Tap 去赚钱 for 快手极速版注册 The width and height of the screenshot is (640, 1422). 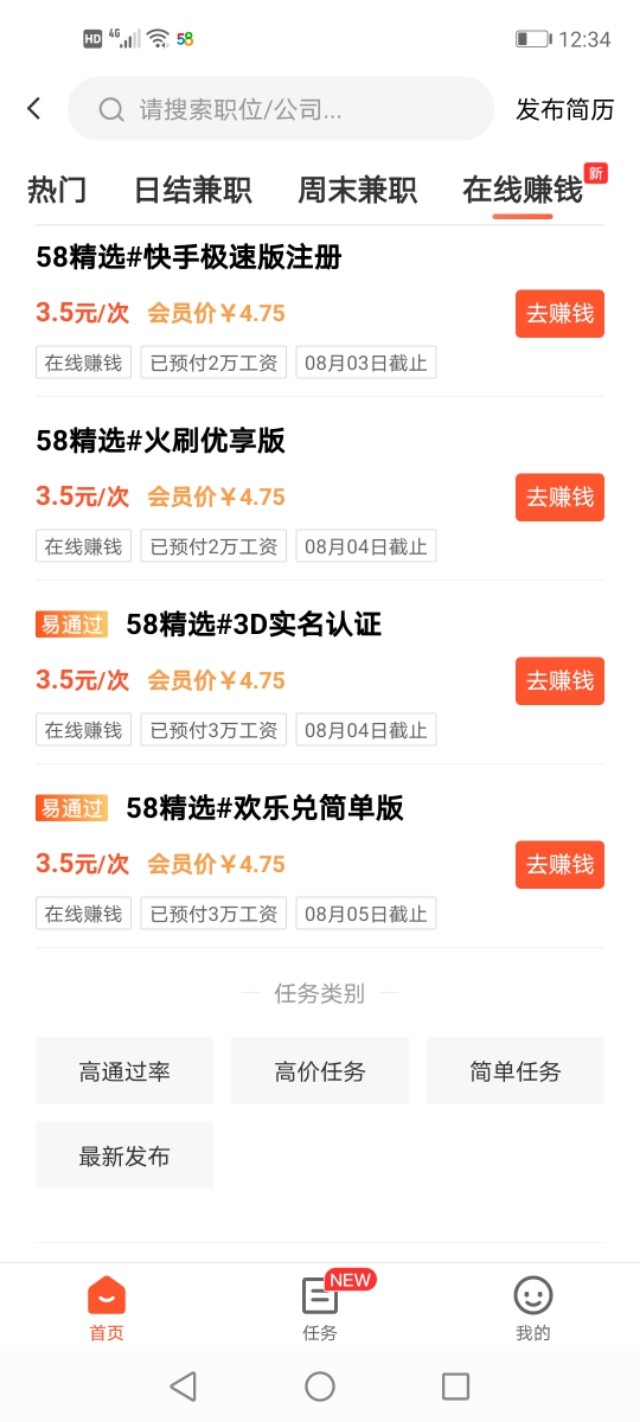point(560,314)
